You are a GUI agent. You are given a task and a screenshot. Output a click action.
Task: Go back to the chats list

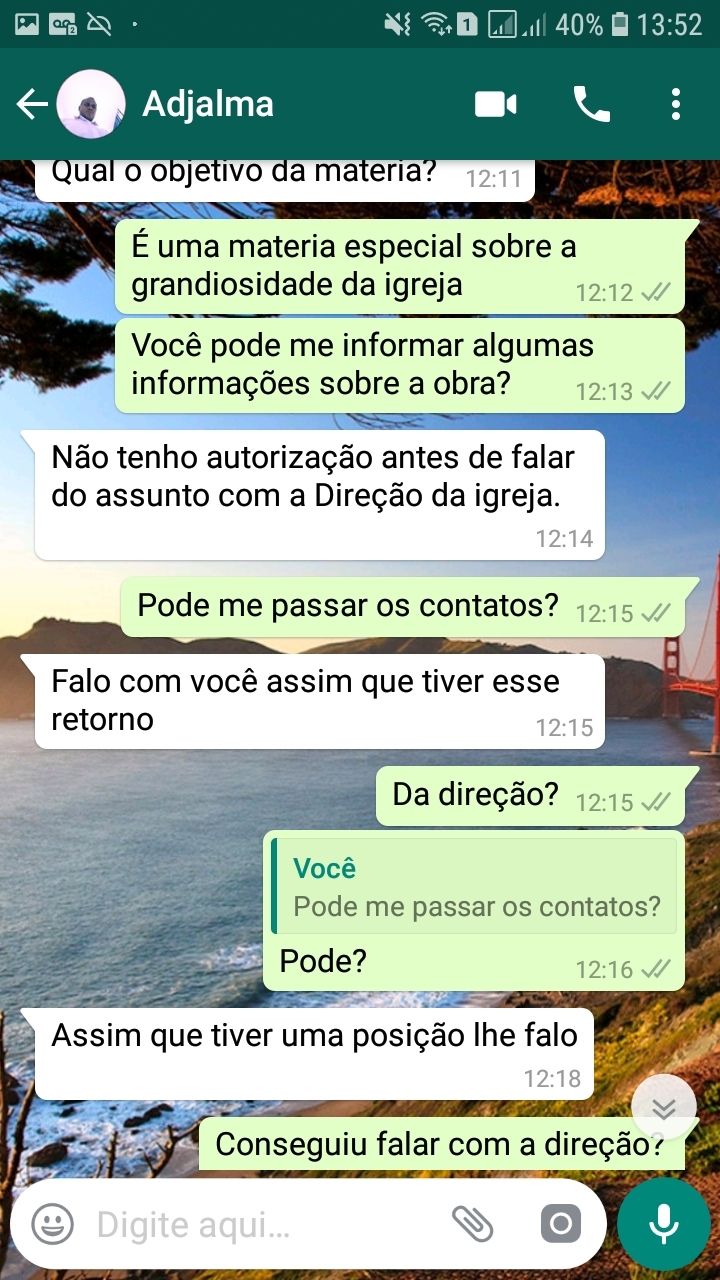pyautogui.click(x=32, y=104)
